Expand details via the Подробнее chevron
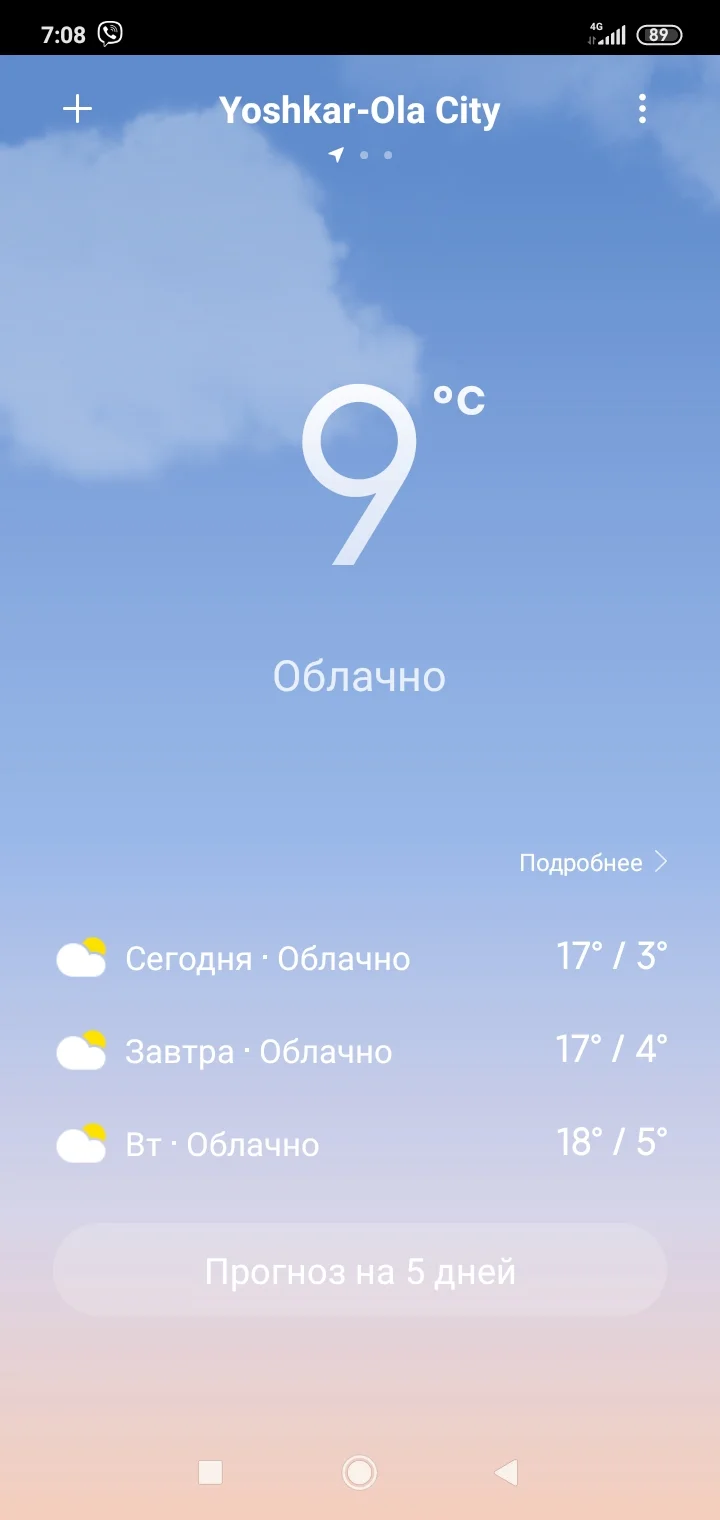This screenshot has height=1520, width=720. pyautogui.click(x=660, y=862)
